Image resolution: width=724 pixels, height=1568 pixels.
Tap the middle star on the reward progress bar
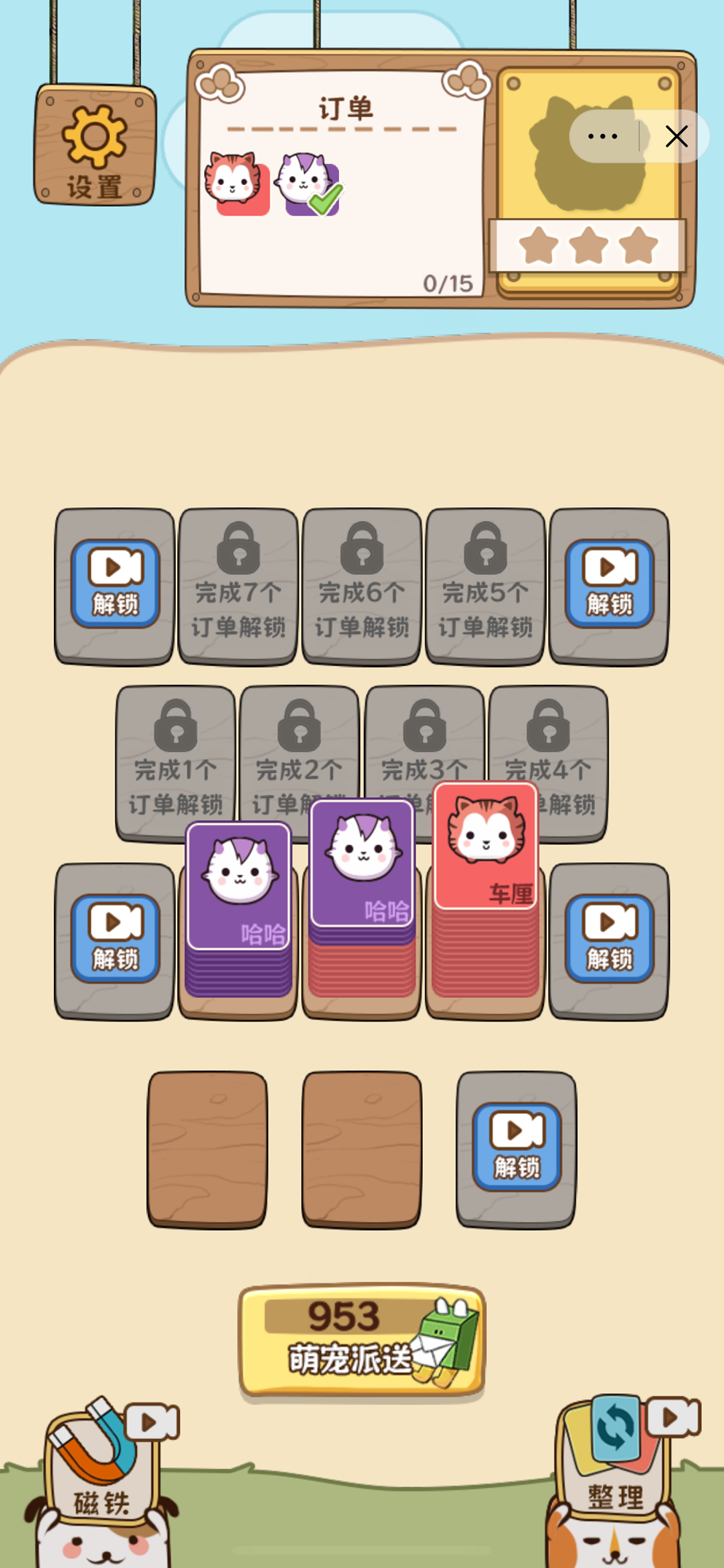click(587, 245)
